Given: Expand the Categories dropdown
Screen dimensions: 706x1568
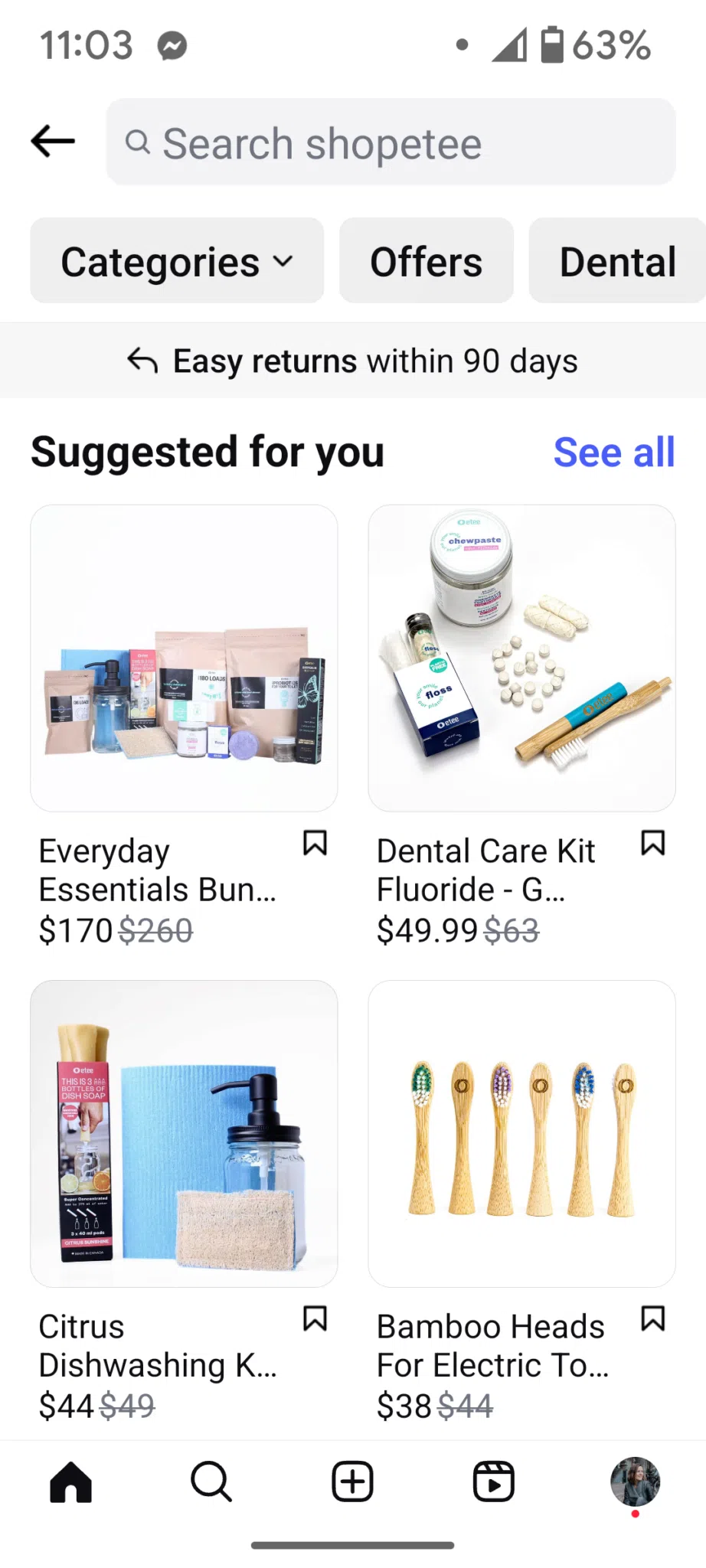Looking at the screenshot, I should (x=176, y=260).
